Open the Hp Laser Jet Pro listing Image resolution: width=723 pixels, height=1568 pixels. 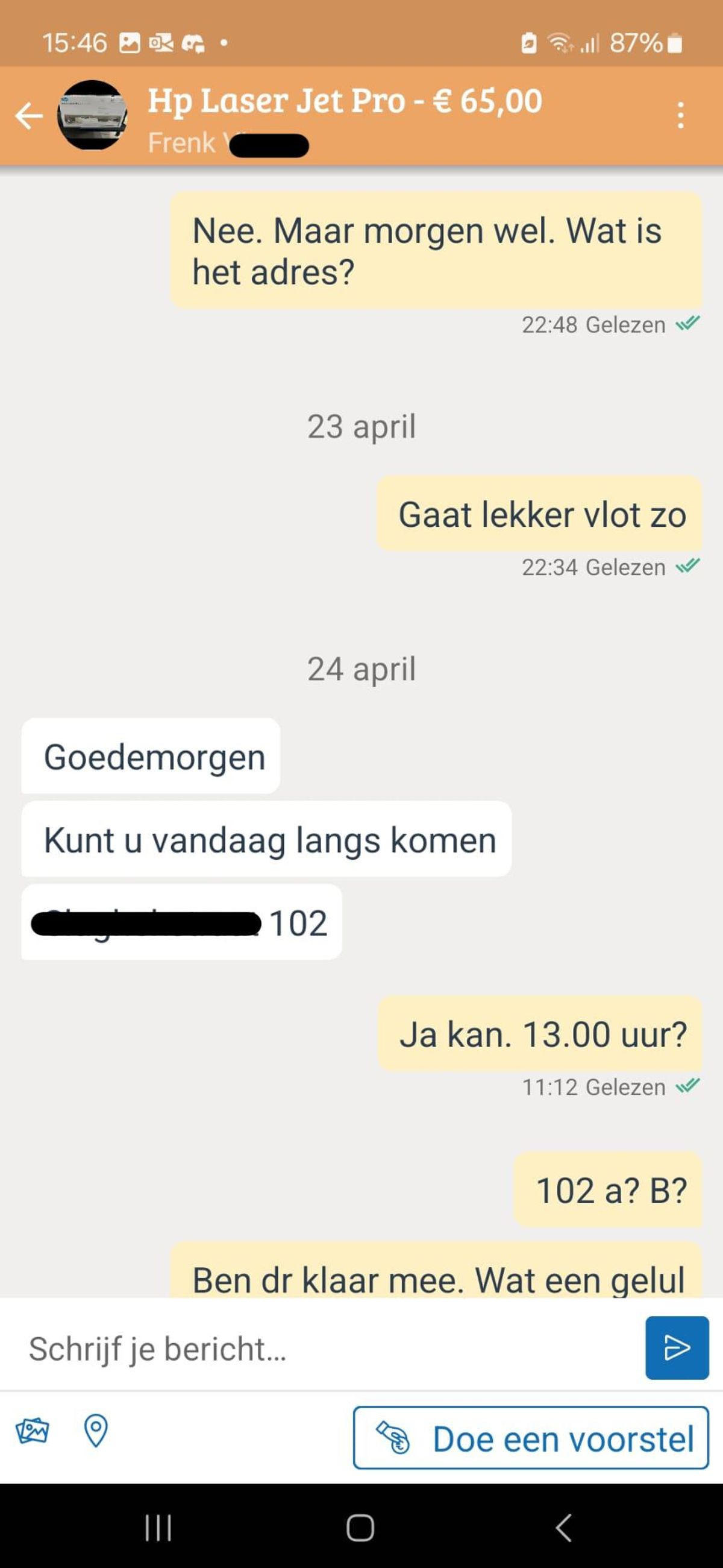click(x=345, y=101)
